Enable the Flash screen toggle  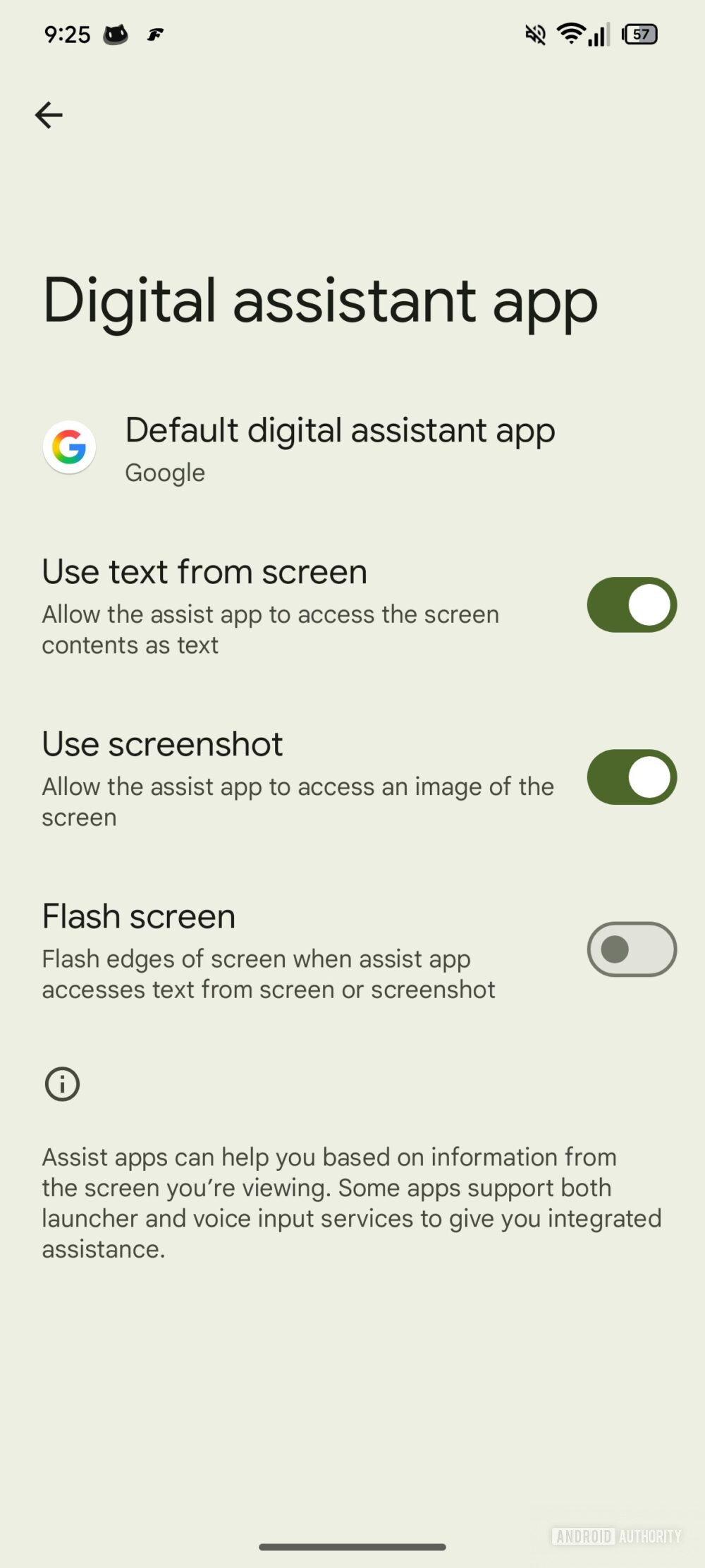tap(630, 949)
